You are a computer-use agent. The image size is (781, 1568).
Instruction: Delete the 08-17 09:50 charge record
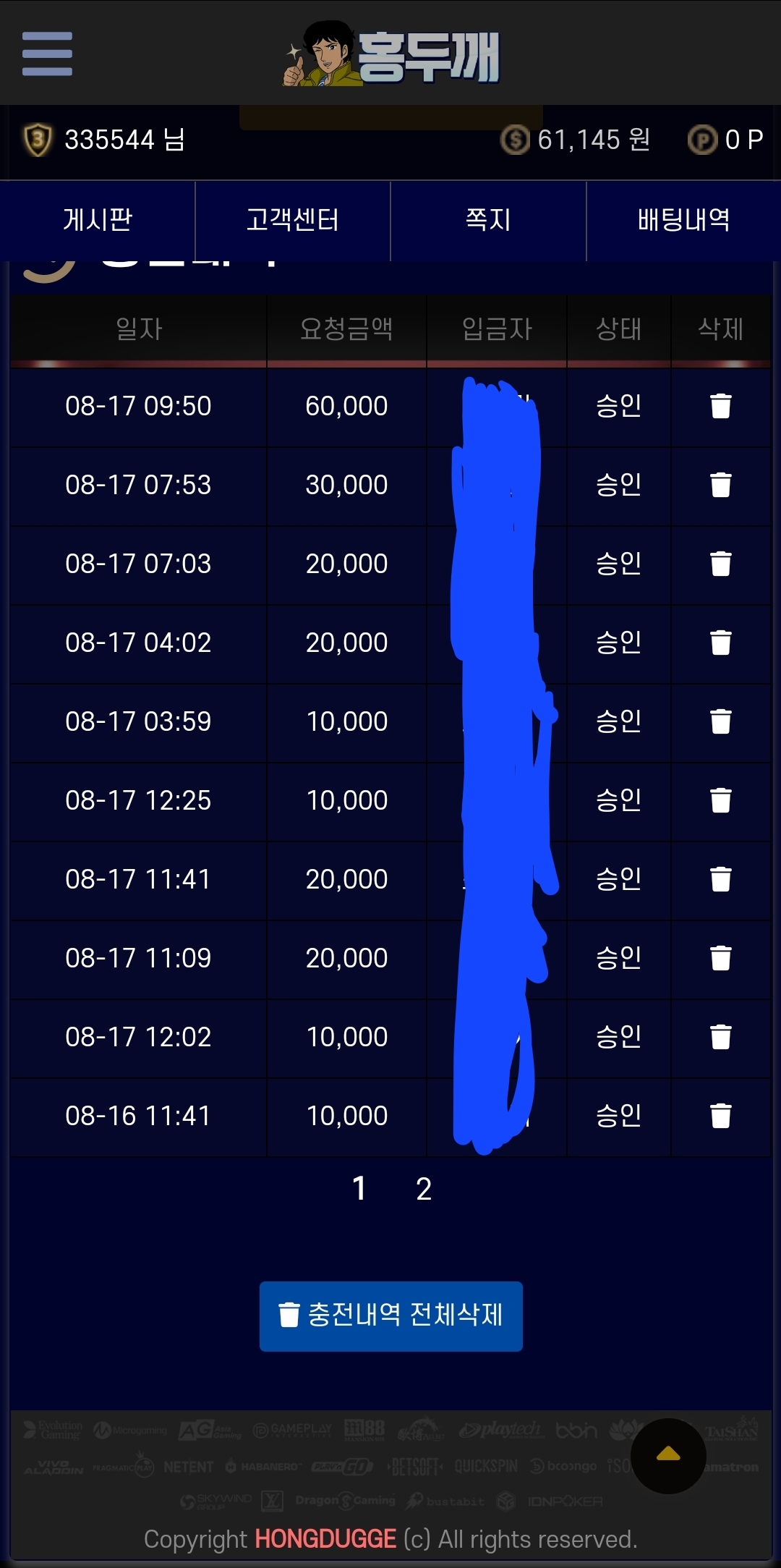721,406
